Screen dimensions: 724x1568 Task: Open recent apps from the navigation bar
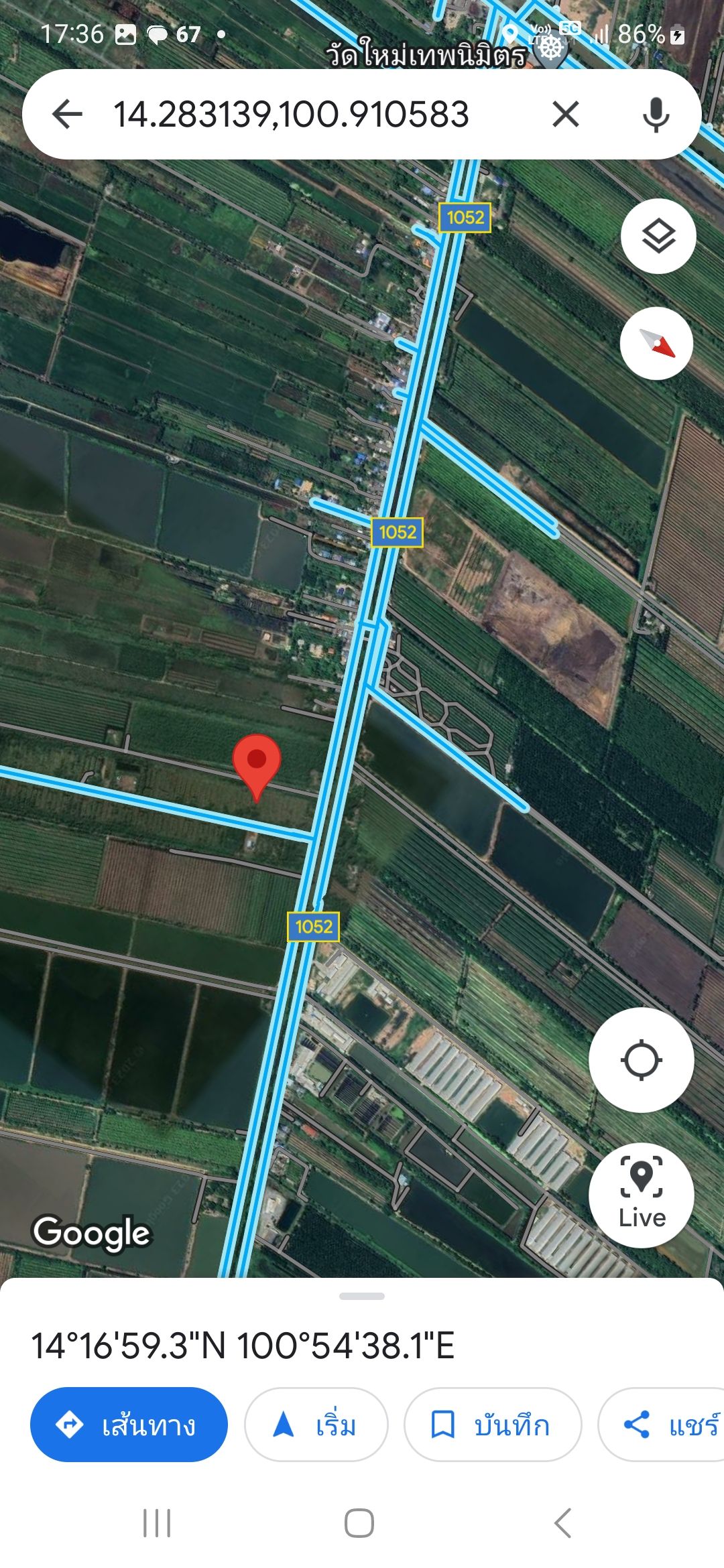pyautogui.click(x=157, y=1523)
